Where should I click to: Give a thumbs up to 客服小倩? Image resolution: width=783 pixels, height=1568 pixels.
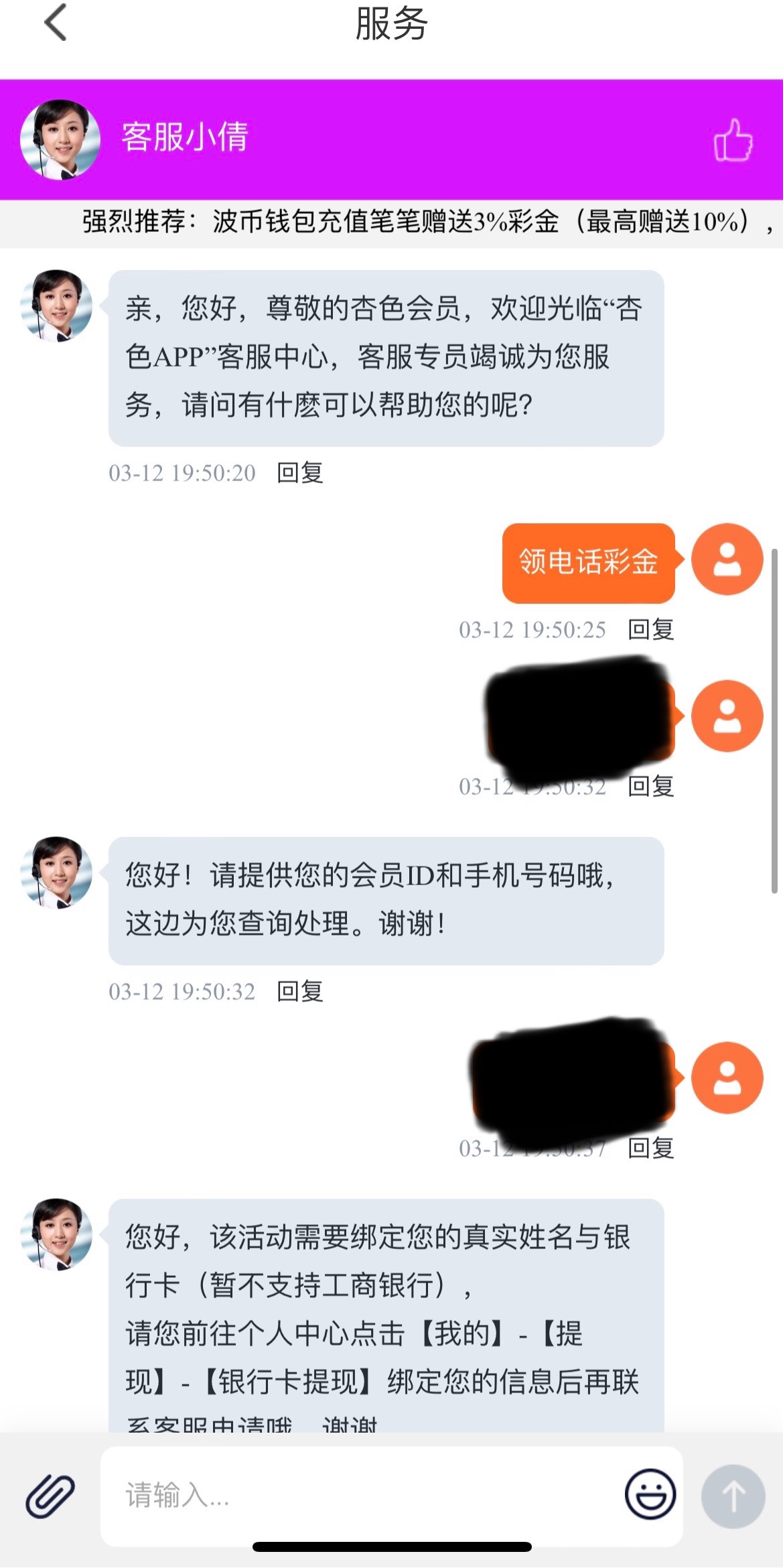click(x=733, y=140)
